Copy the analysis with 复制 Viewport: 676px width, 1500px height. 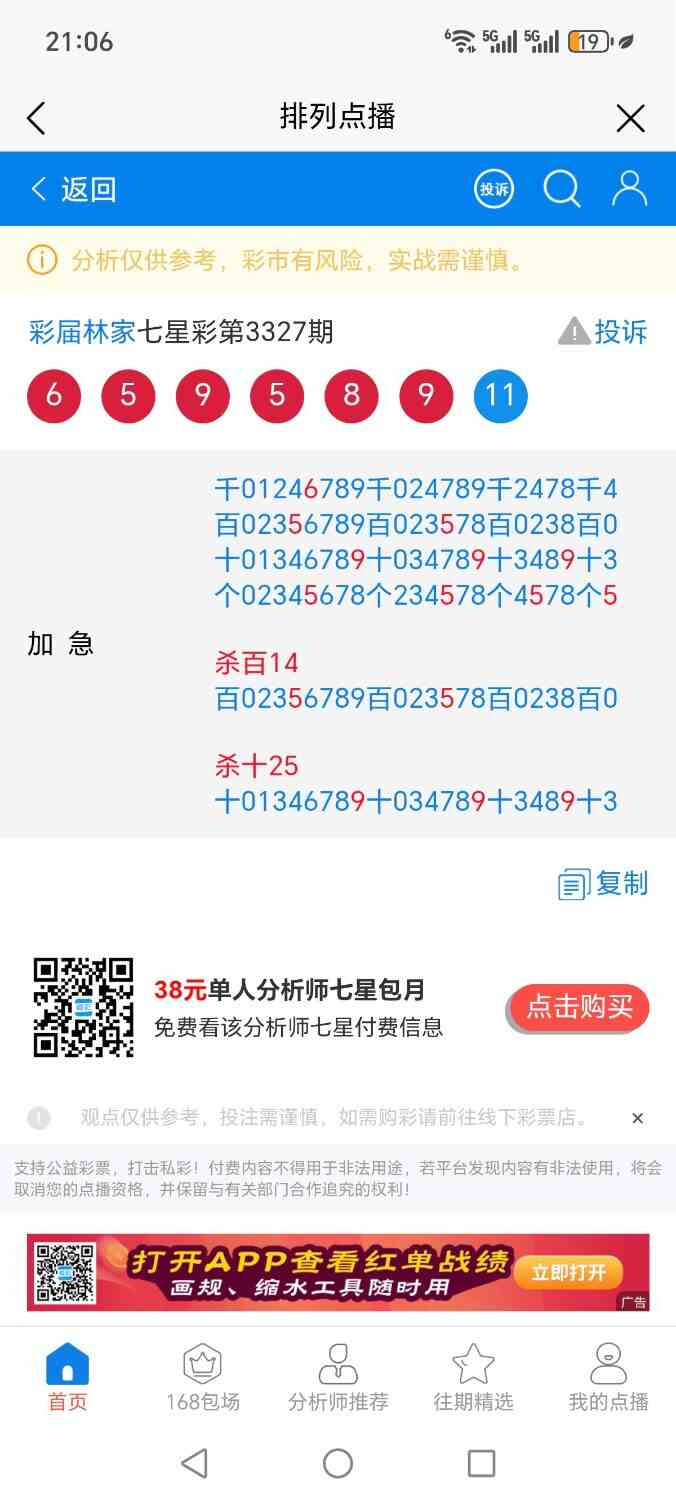coord(604,884)
